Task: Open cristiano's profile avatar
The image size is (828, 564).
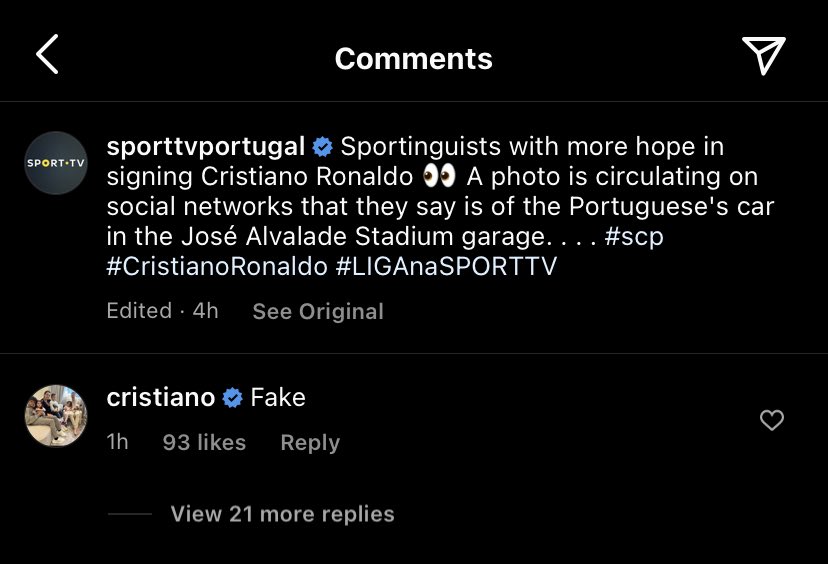Action: click(x=56, y=415)
